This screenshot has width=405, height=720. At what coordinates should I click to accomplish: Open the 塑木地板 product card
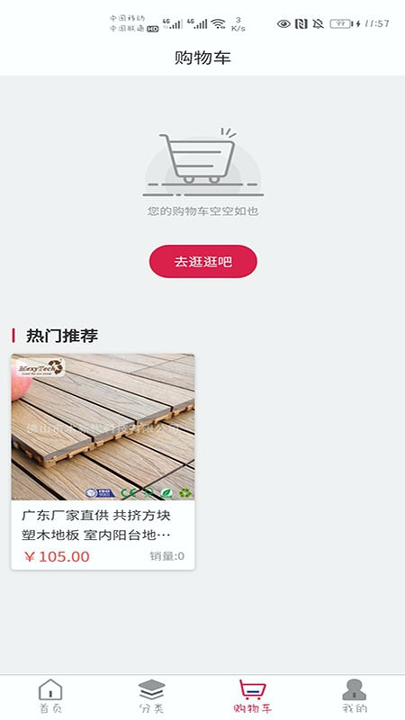pyautogui.click(x=103, y=461)
